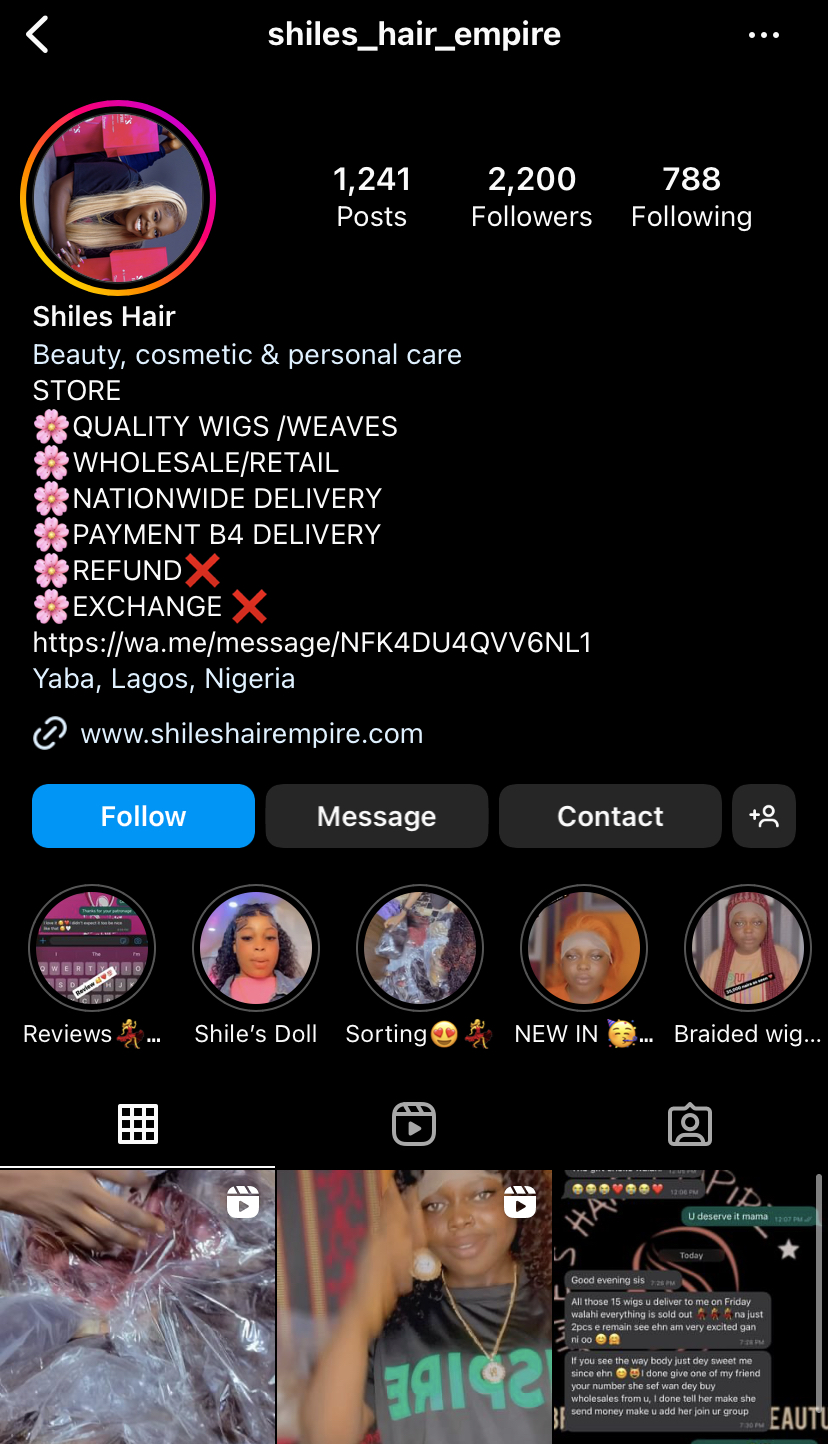Follow Shiles Hair account
This screenshot has height=1444, width=828.
point(143,816)
